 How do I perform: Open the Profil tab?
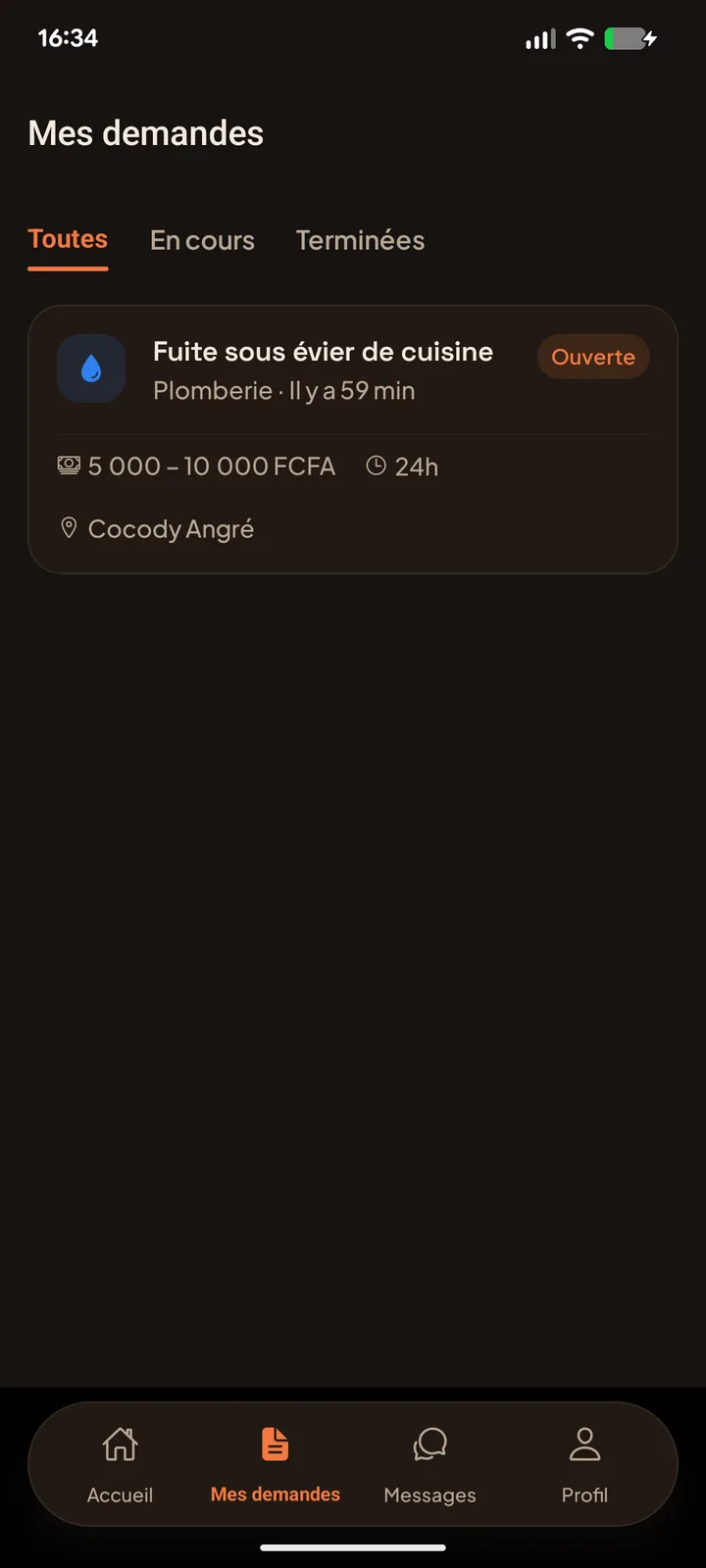point(584,1464)
